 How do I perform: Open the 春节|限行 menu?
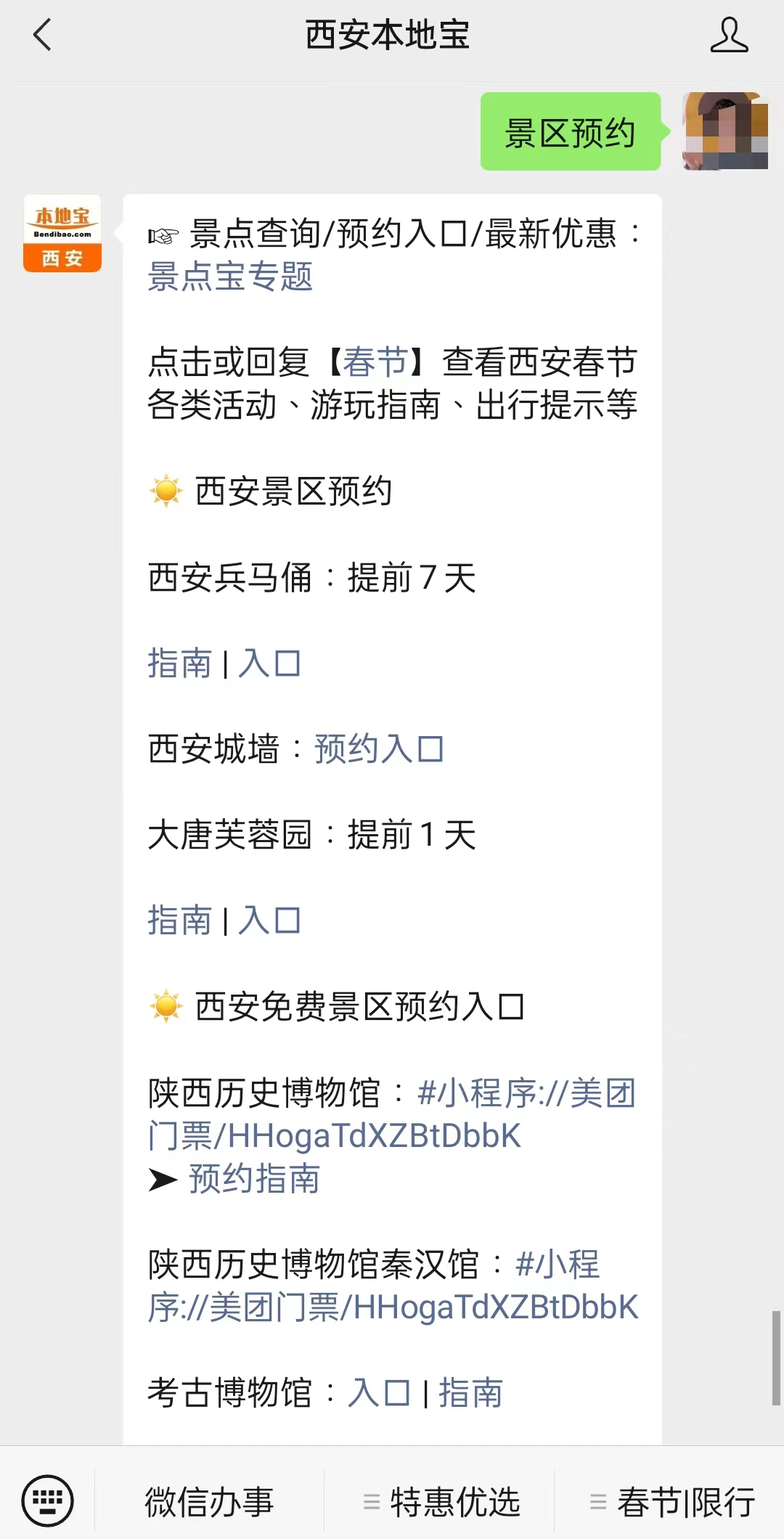[671, 1501]
